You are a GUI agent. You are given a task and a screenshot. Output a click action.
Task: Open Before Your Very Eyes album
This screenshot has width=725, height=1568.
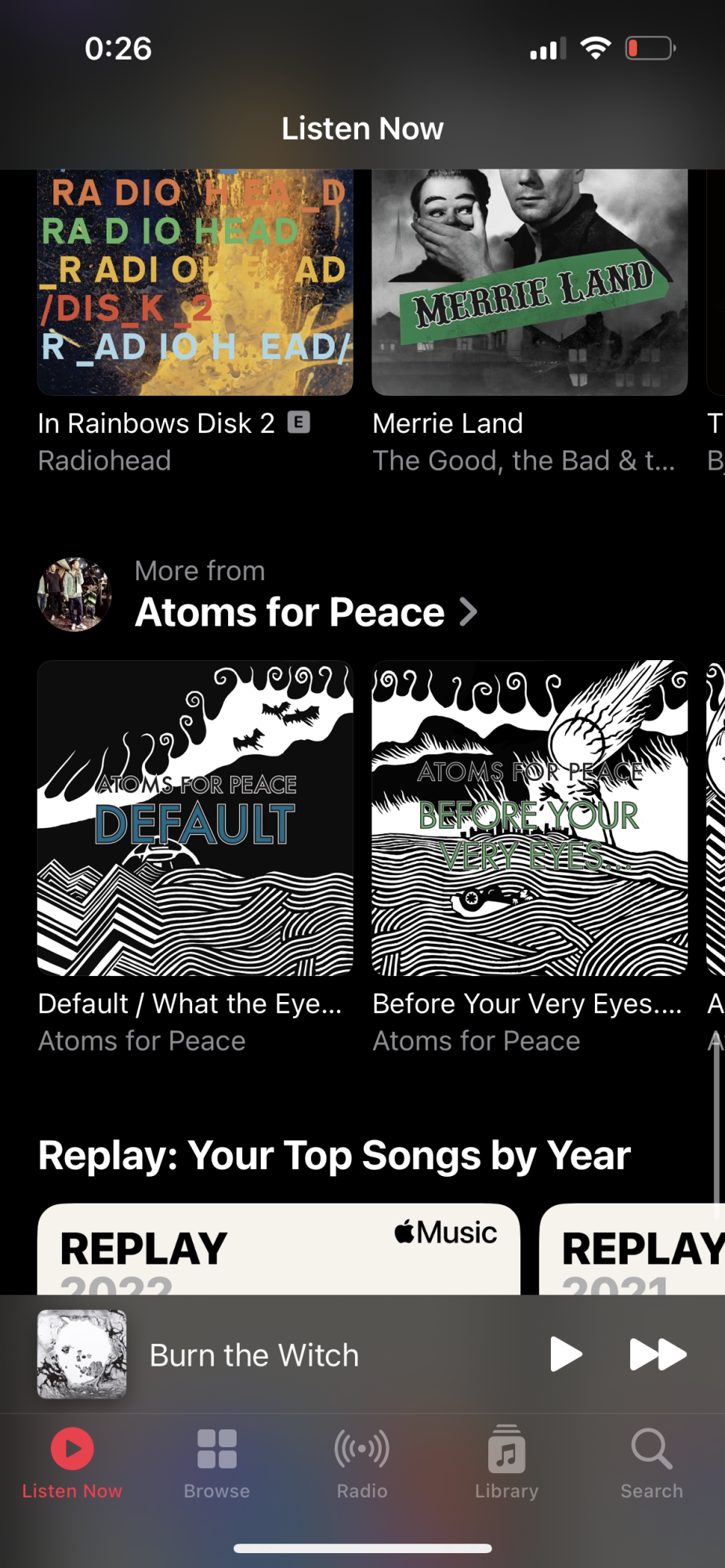pos(530,818)
